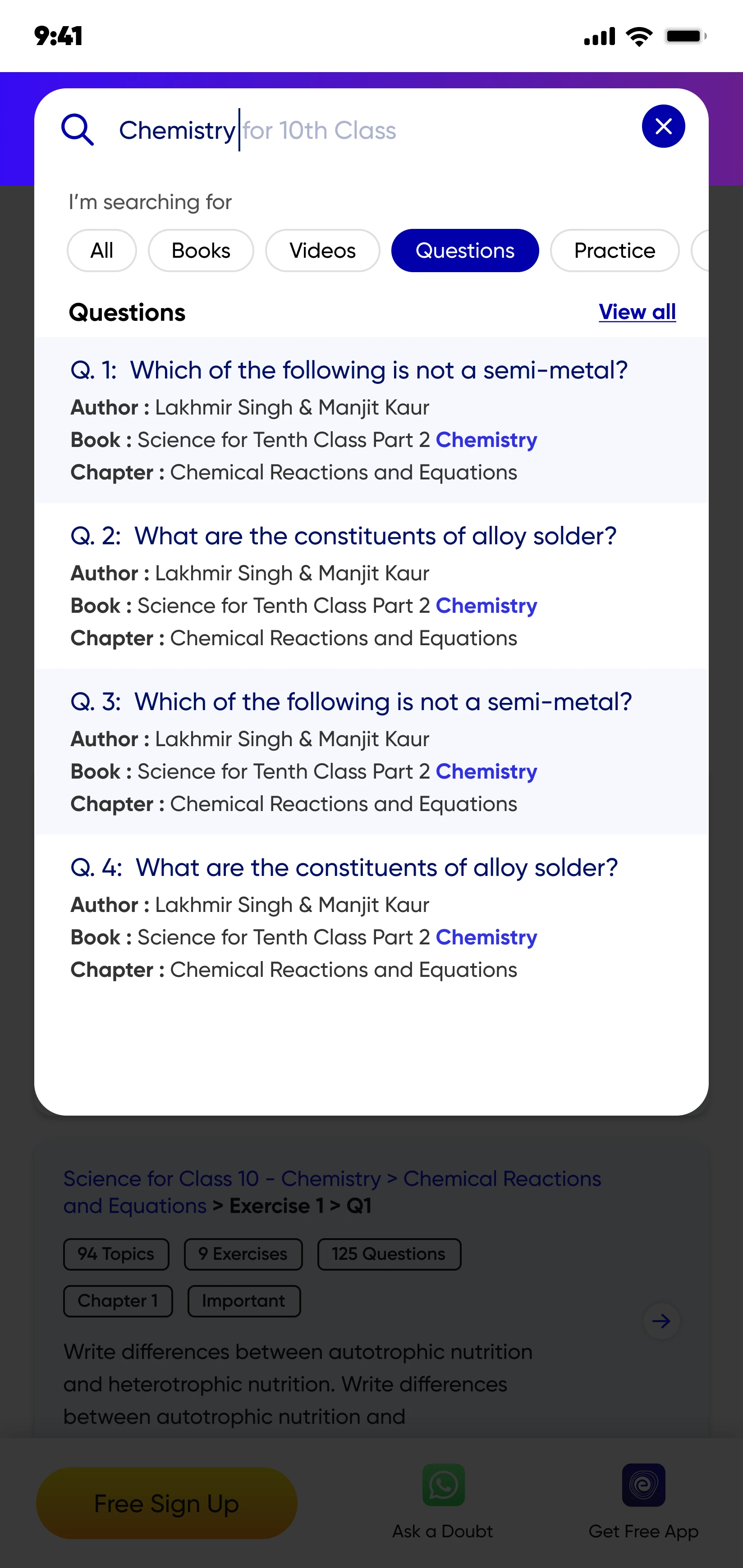Image resolution: width=743 pixels, height=1568 pixels.
Task: Tap the magnifying glass search icon
Action: (x=78, y=130)
